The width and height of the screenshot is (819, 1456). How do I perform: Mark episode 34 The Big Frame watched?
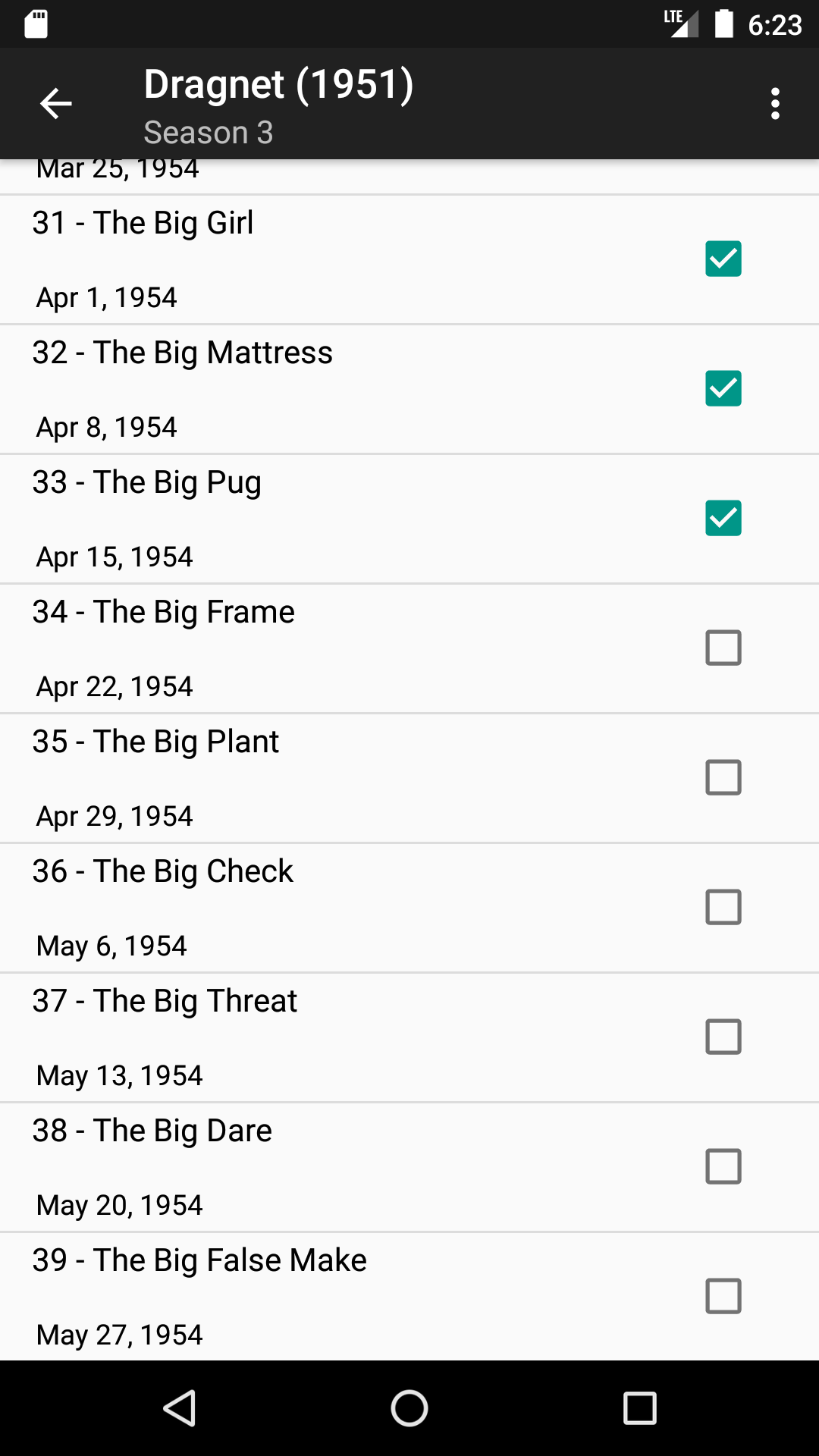click(723, 648)
